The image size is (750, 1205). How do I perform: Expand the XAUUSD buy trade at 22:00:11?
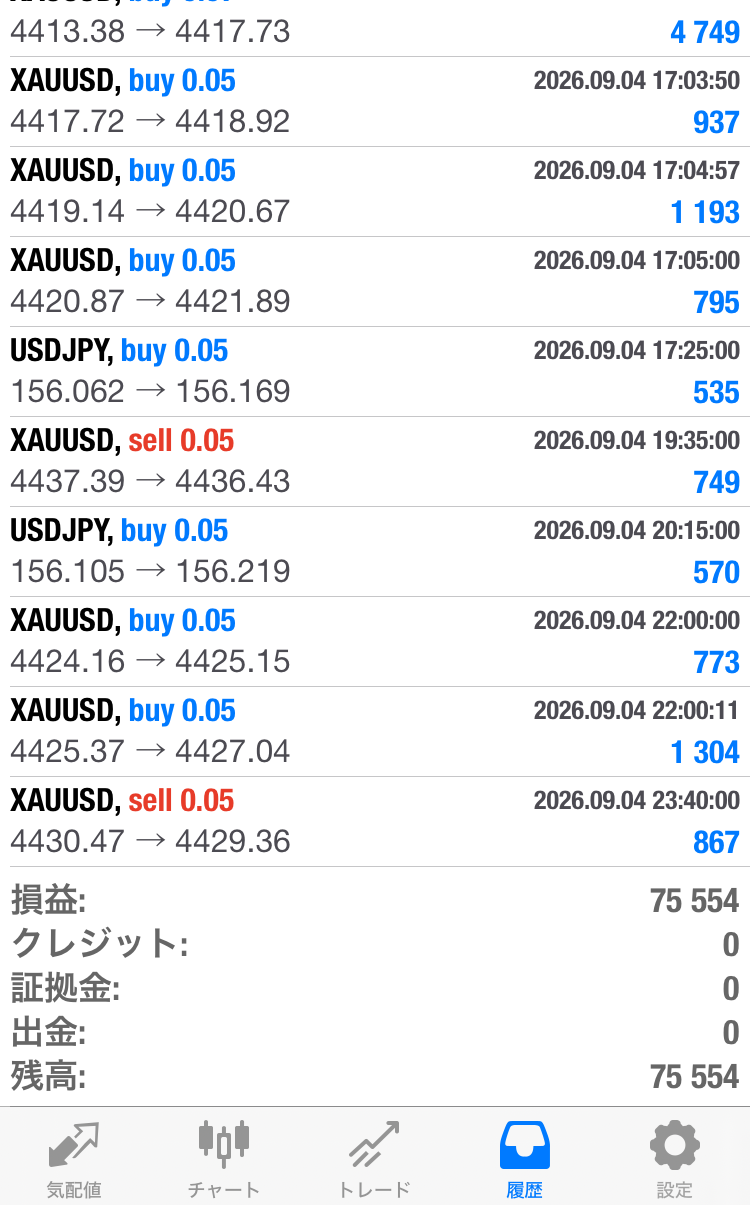(x=375, y=732)
